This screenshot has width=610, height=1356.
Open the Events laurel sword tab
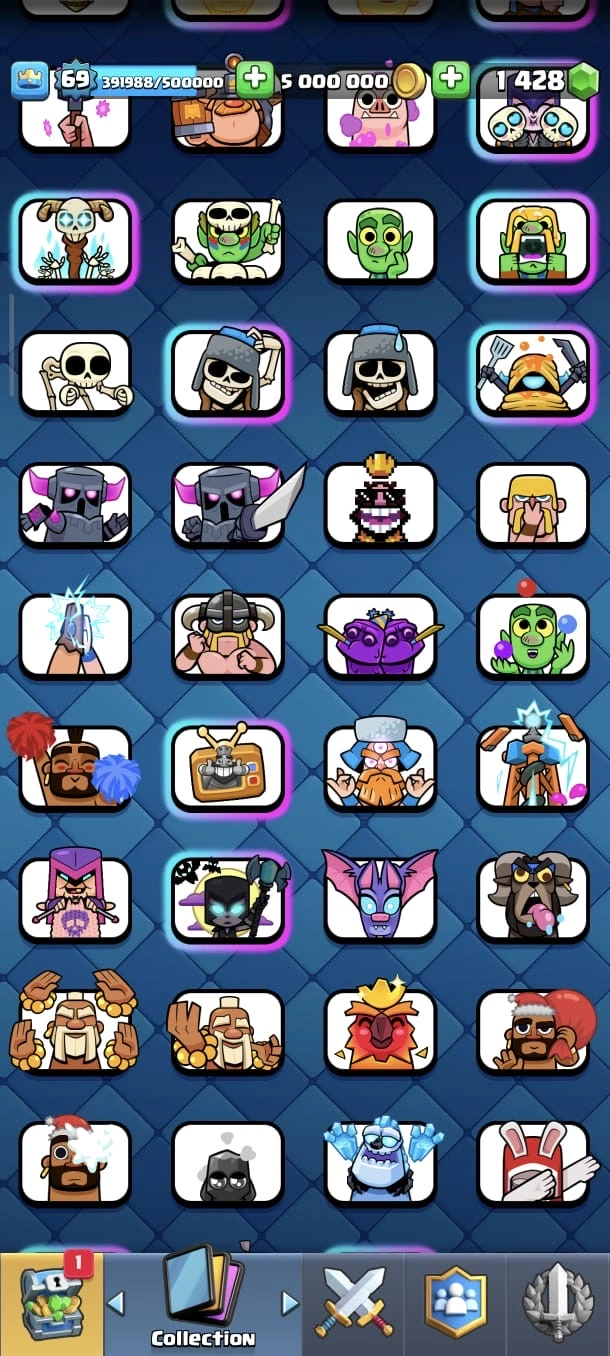tap(558, 1302)
